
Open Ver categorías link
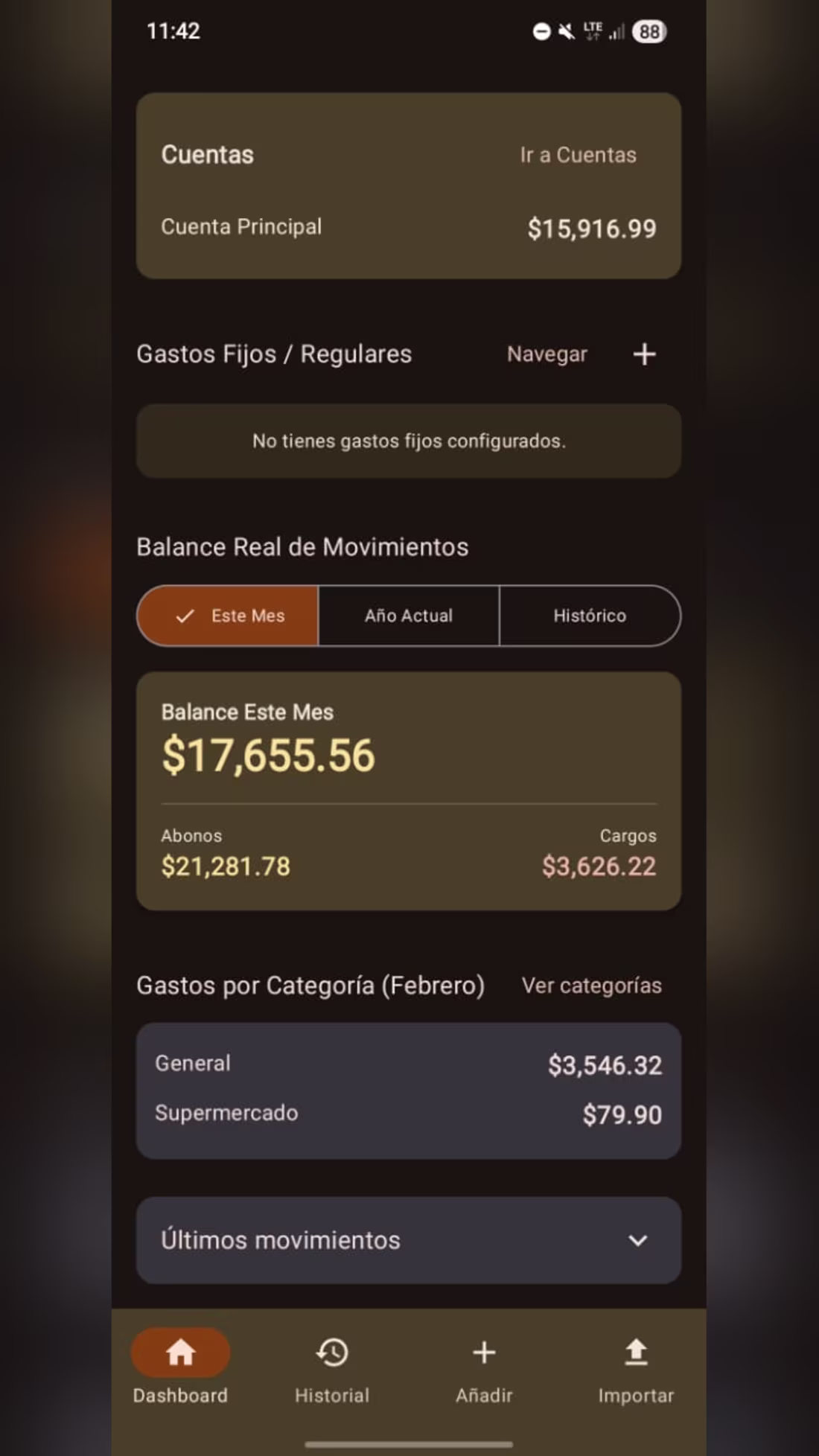coord(591,986)
